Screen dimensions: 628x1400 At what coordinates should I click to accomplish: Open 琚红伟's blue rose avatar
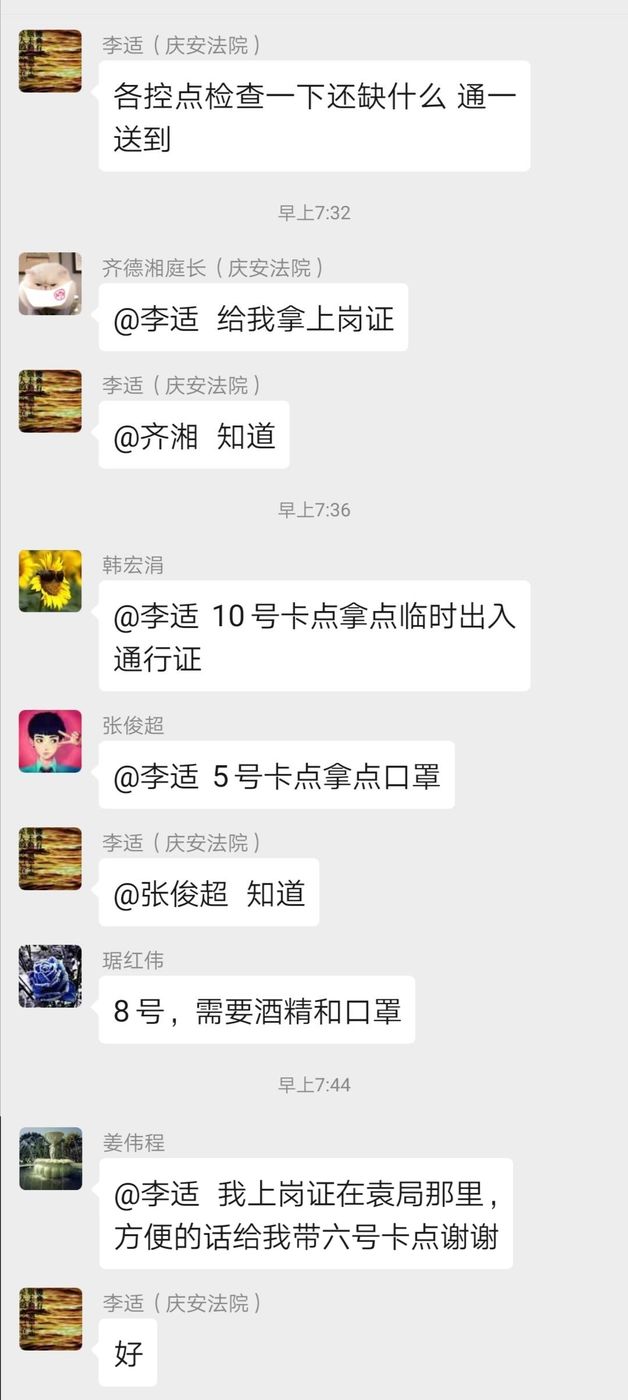click(50, 976)
